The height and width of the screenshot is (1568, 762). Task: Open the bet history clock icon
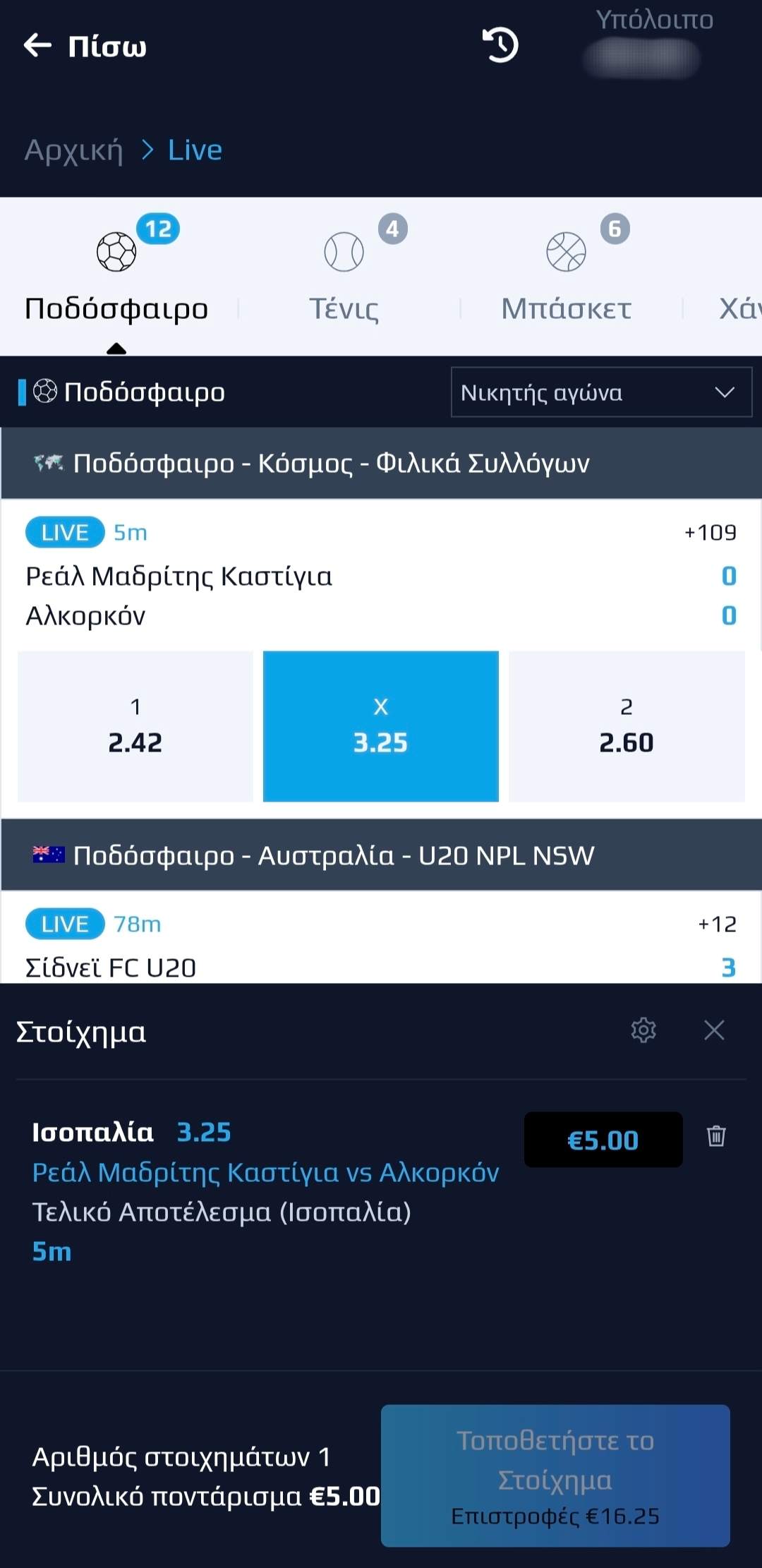click(x=500, y=45)
